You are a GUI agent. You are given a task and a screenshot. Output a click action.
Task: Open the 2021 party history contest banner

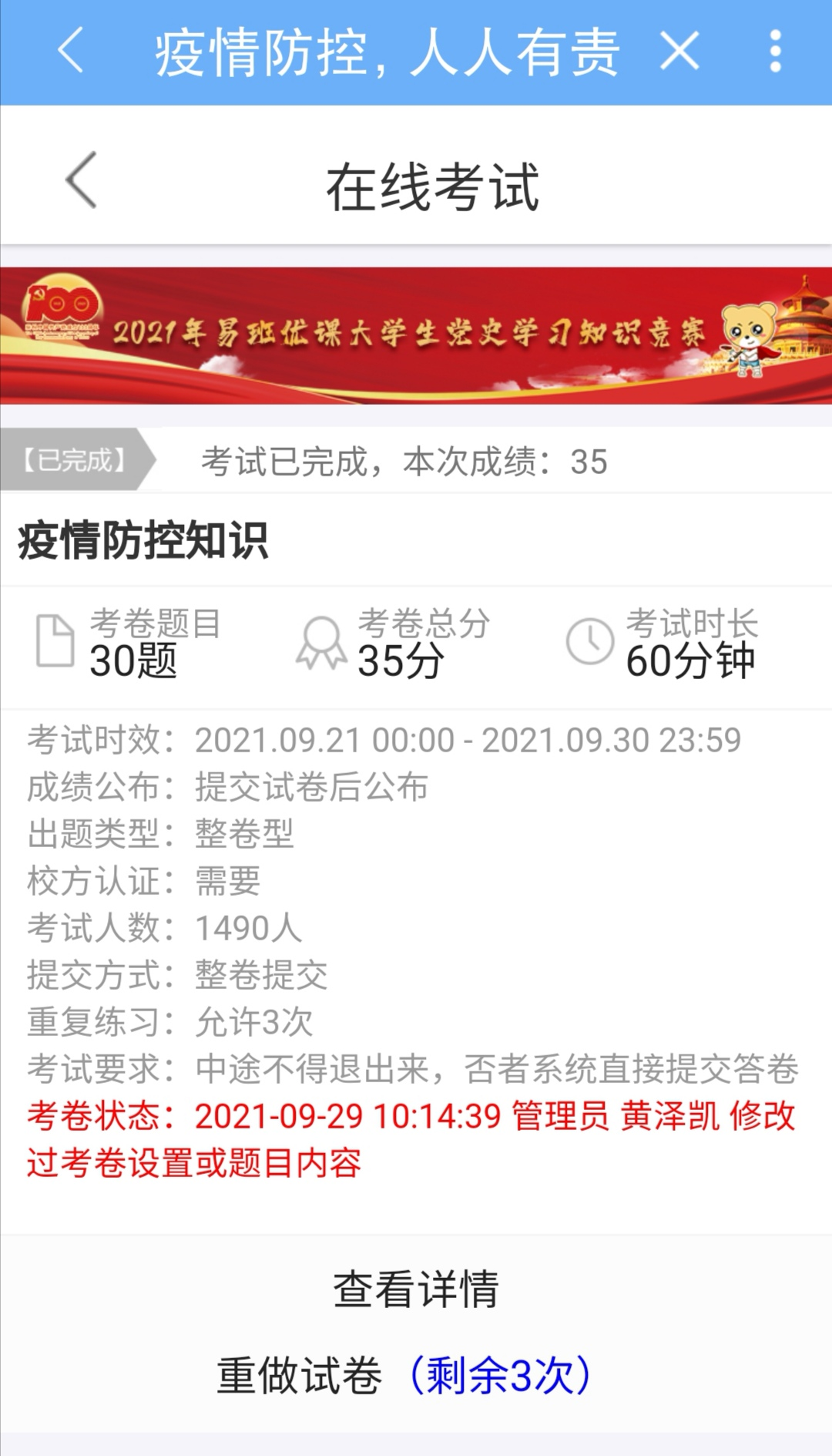point(416,335)
